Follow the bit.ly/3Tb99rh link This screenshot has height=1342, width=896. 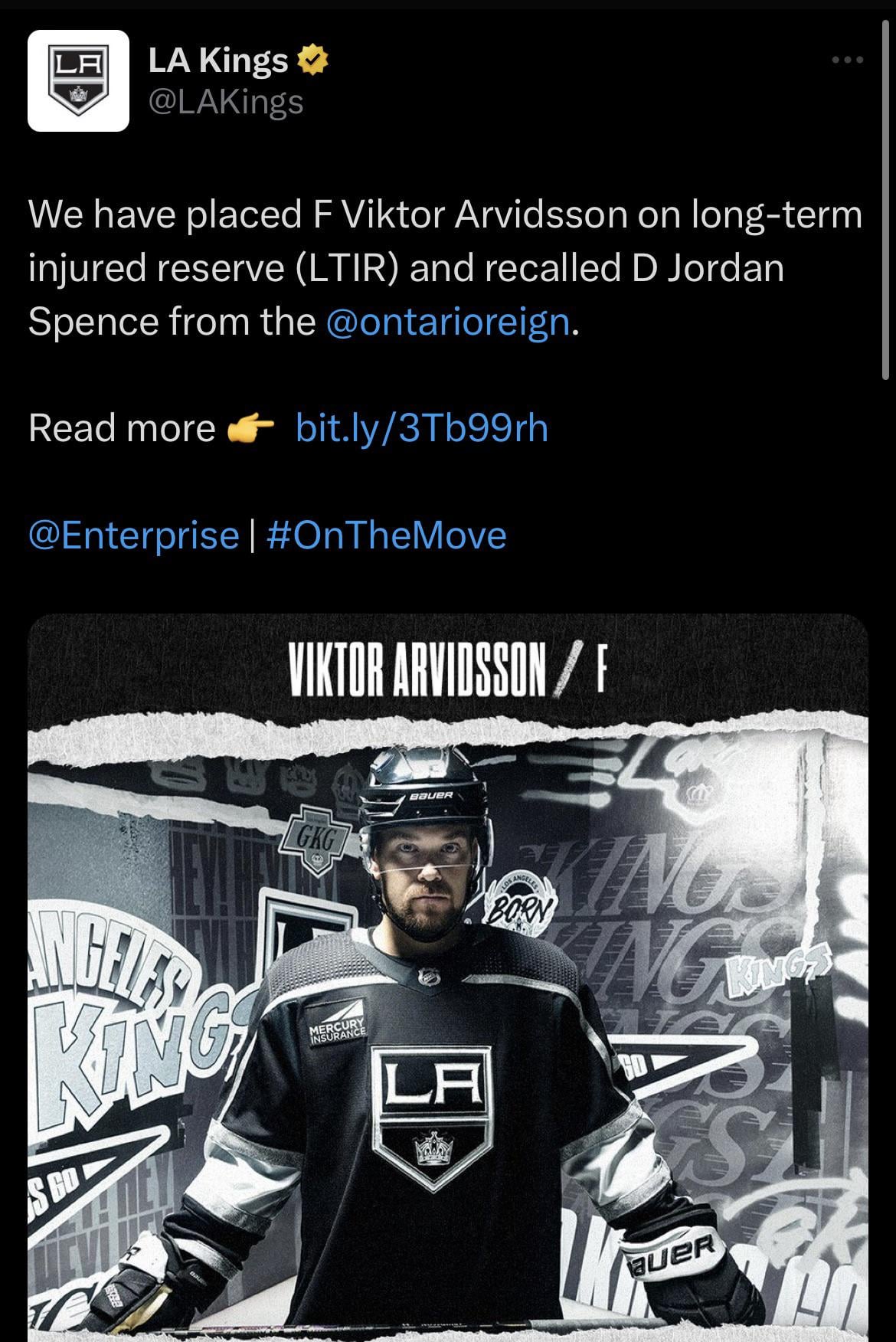tap(422, 428)
